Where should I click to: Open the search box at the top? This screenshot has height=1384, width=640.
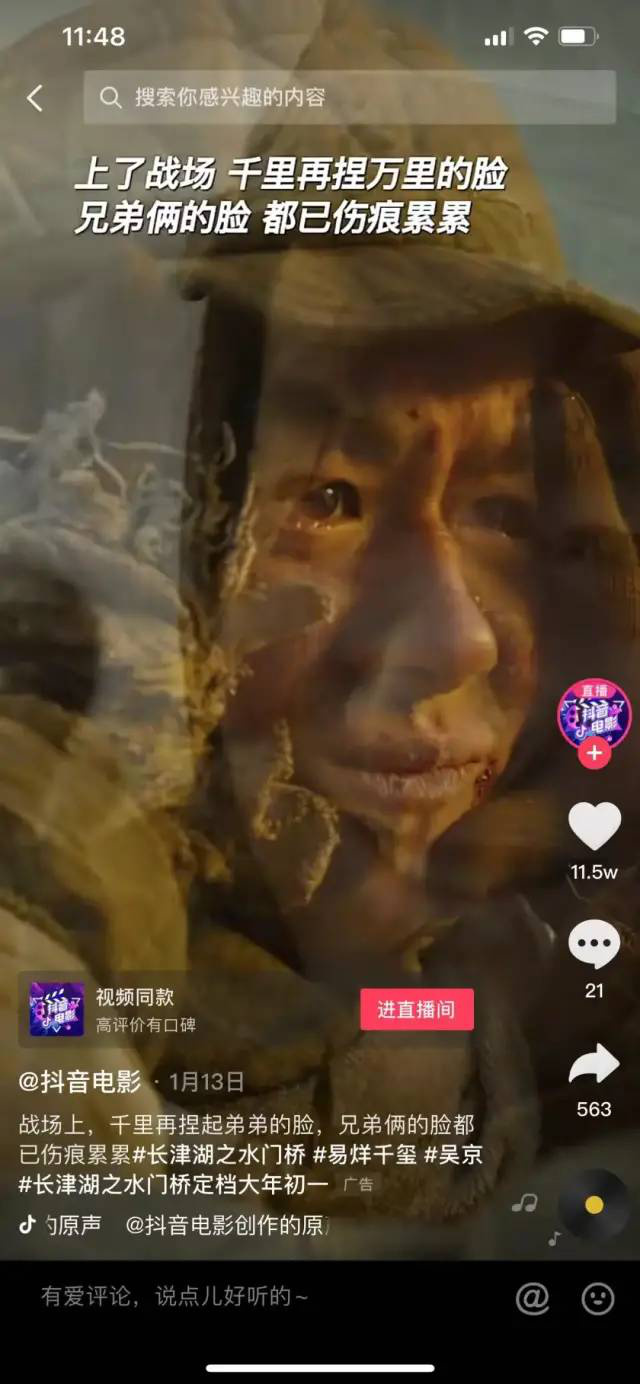(x=348, y=98)
